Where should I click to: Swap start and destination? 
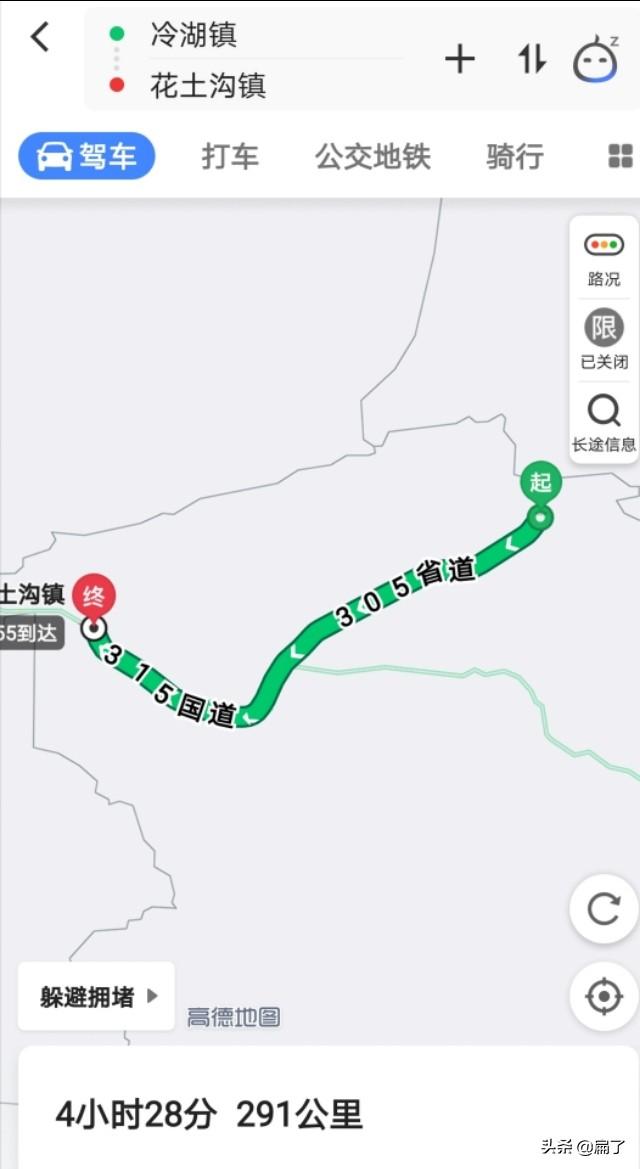coord(531,59)
